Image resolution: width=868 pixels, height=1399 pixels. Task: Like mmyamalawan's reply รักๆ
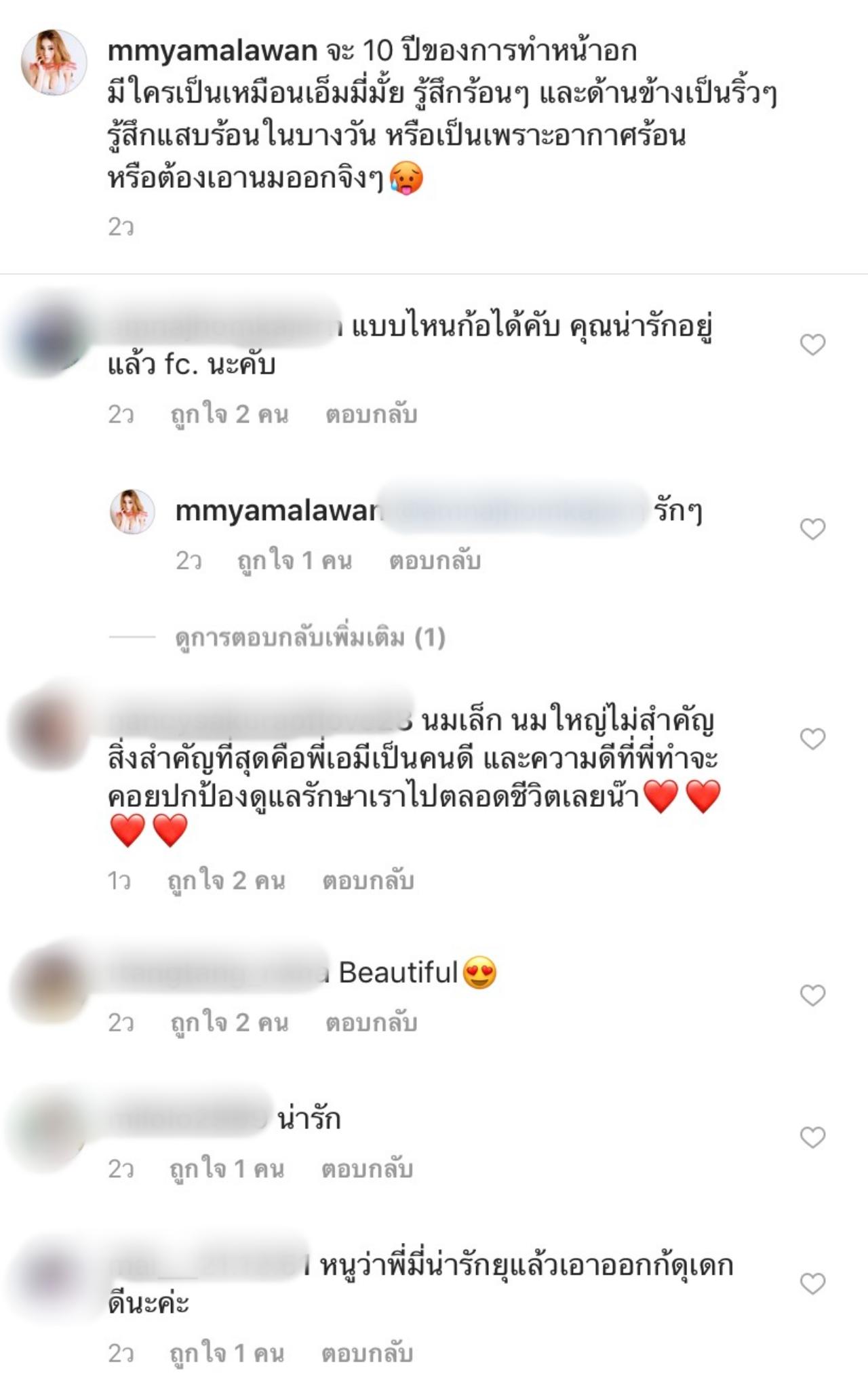pyautogui.click(x=812, y=528)
